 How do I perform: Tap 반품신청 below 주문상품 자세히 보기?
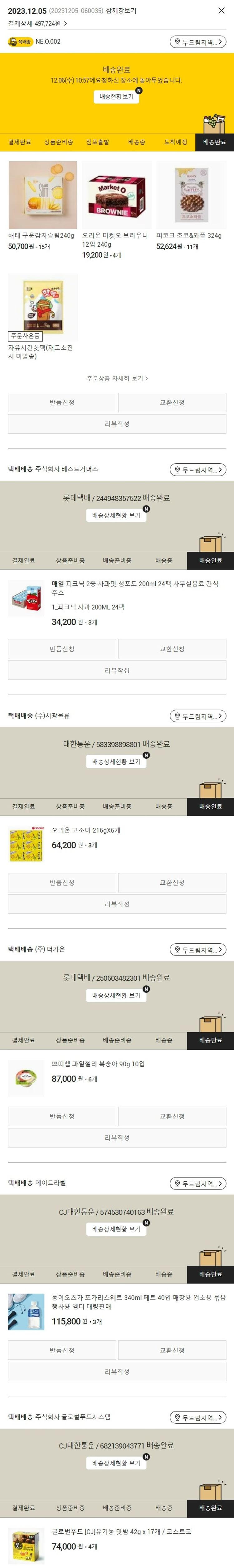[x=61, y=402]
